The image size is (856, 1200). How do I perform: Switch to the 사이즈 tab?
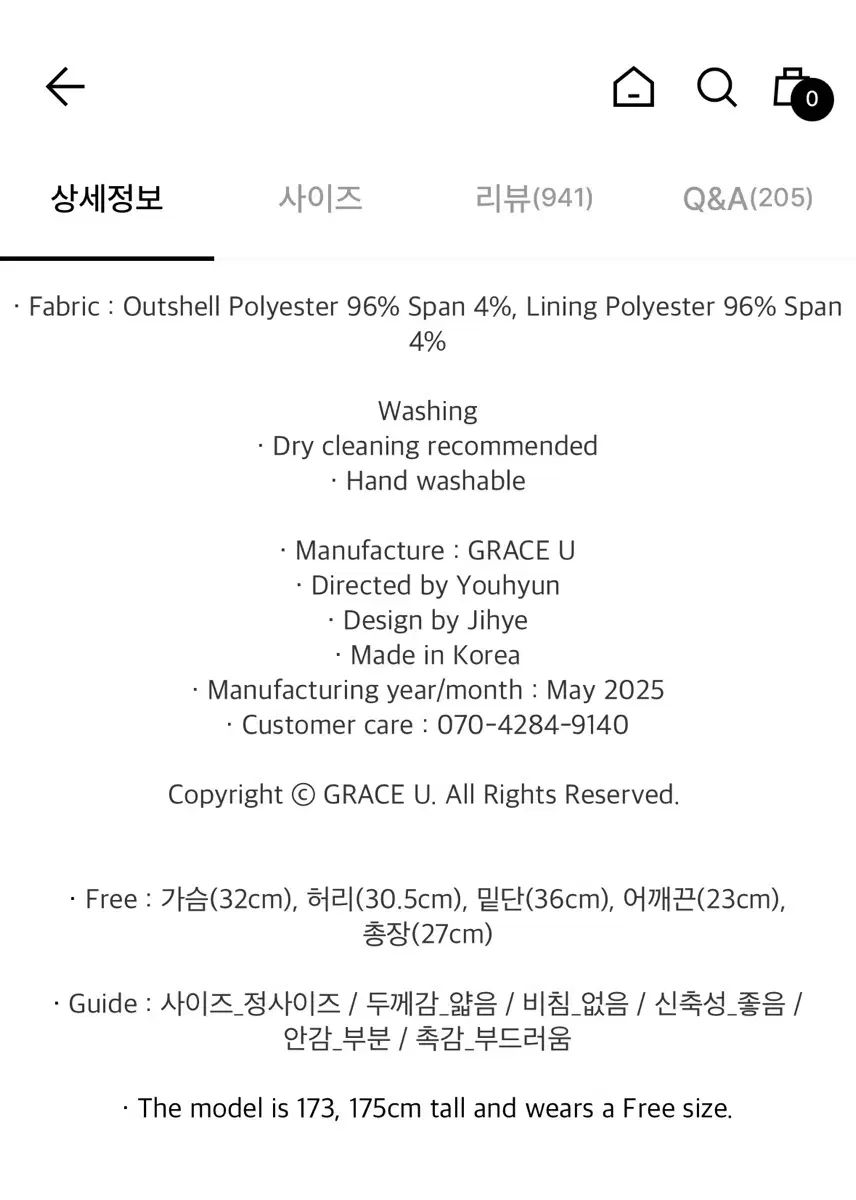coord(320,198)
